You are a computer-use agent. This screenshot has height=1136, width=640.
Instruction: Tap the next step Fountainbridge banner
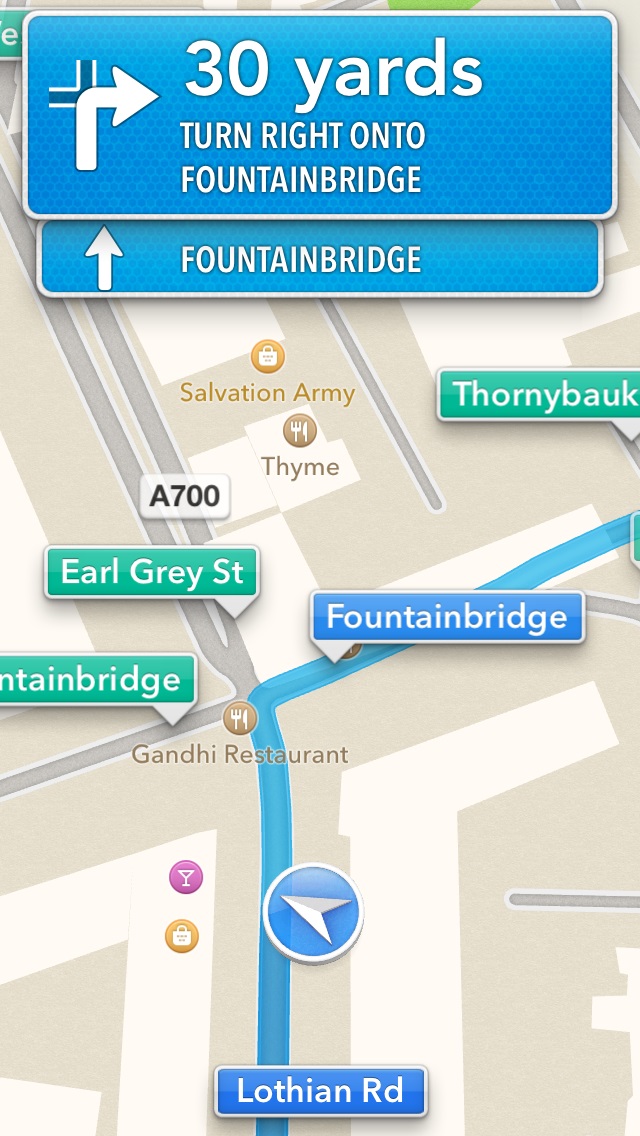(x=320, y=260)
